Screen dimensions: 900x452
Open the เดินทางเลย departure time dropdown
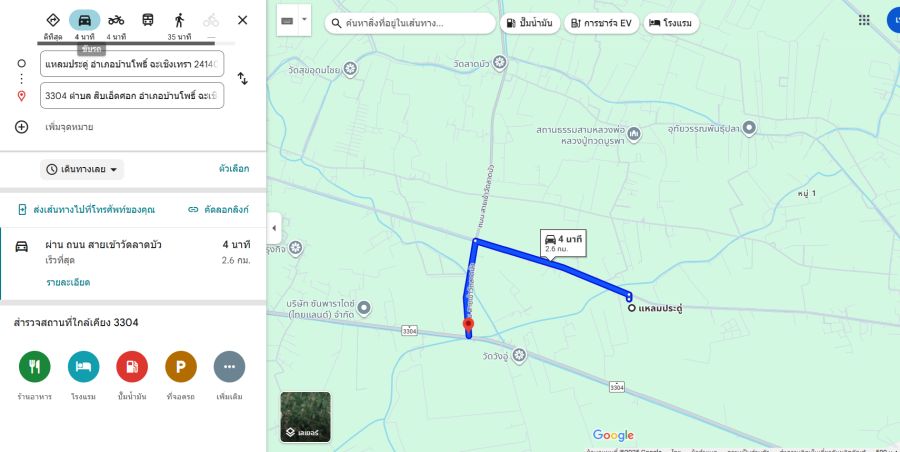[82, 169]
